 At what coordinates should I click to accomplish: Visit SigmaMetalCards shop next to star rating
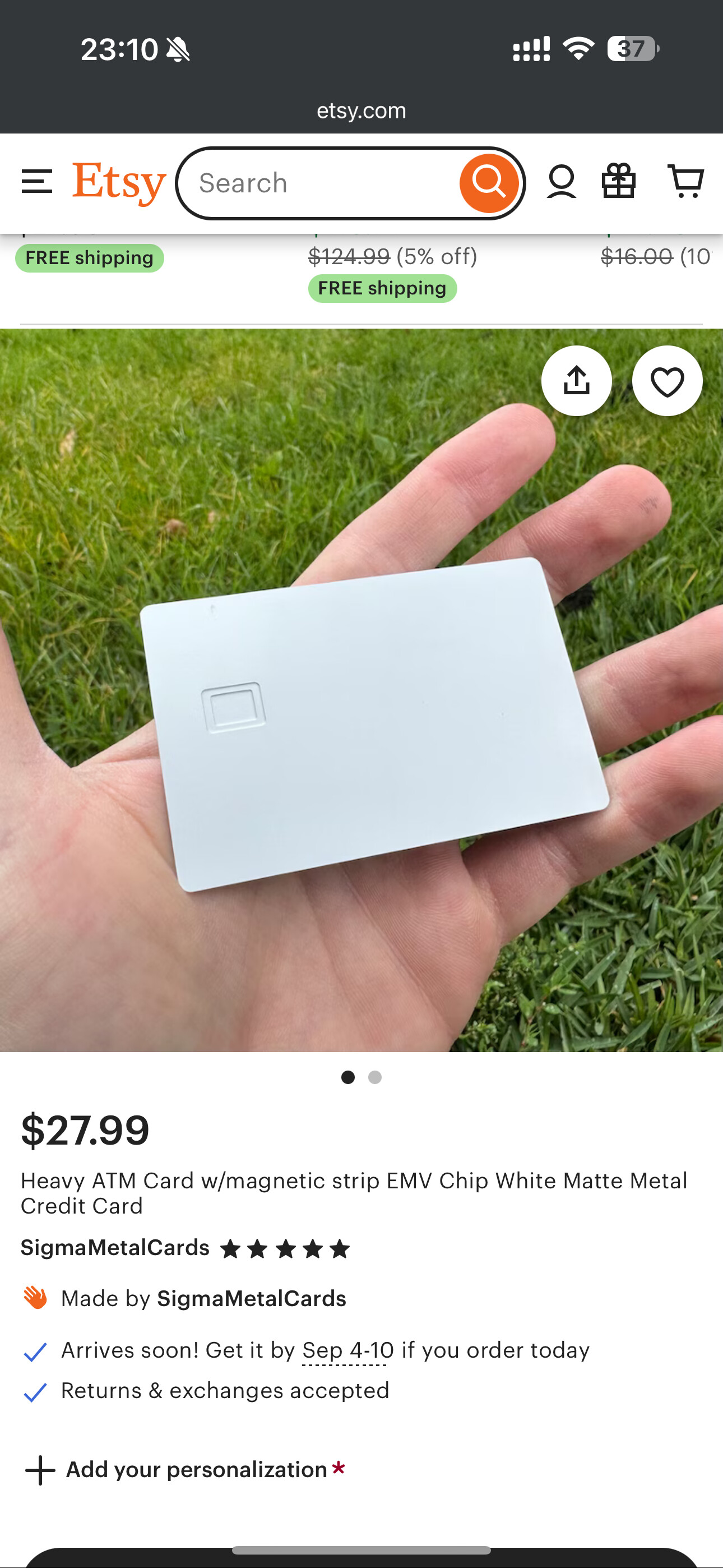click(x=115, y=1248)
